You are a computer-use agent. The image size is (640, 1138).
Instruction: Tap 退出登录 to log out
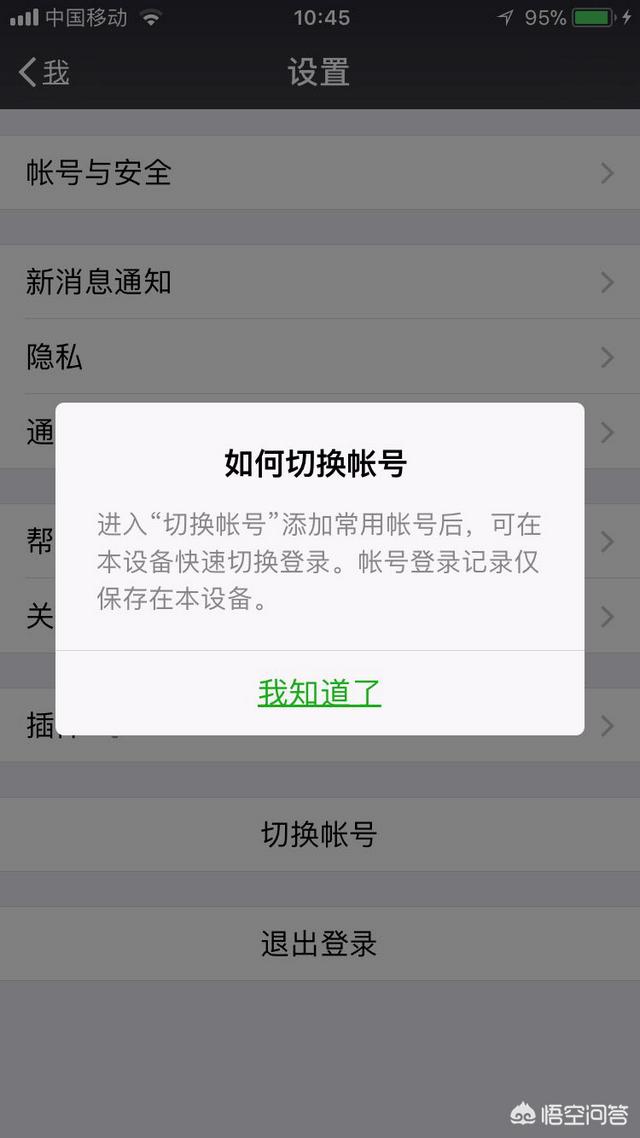pyautogui.click(x=320, y=944)
